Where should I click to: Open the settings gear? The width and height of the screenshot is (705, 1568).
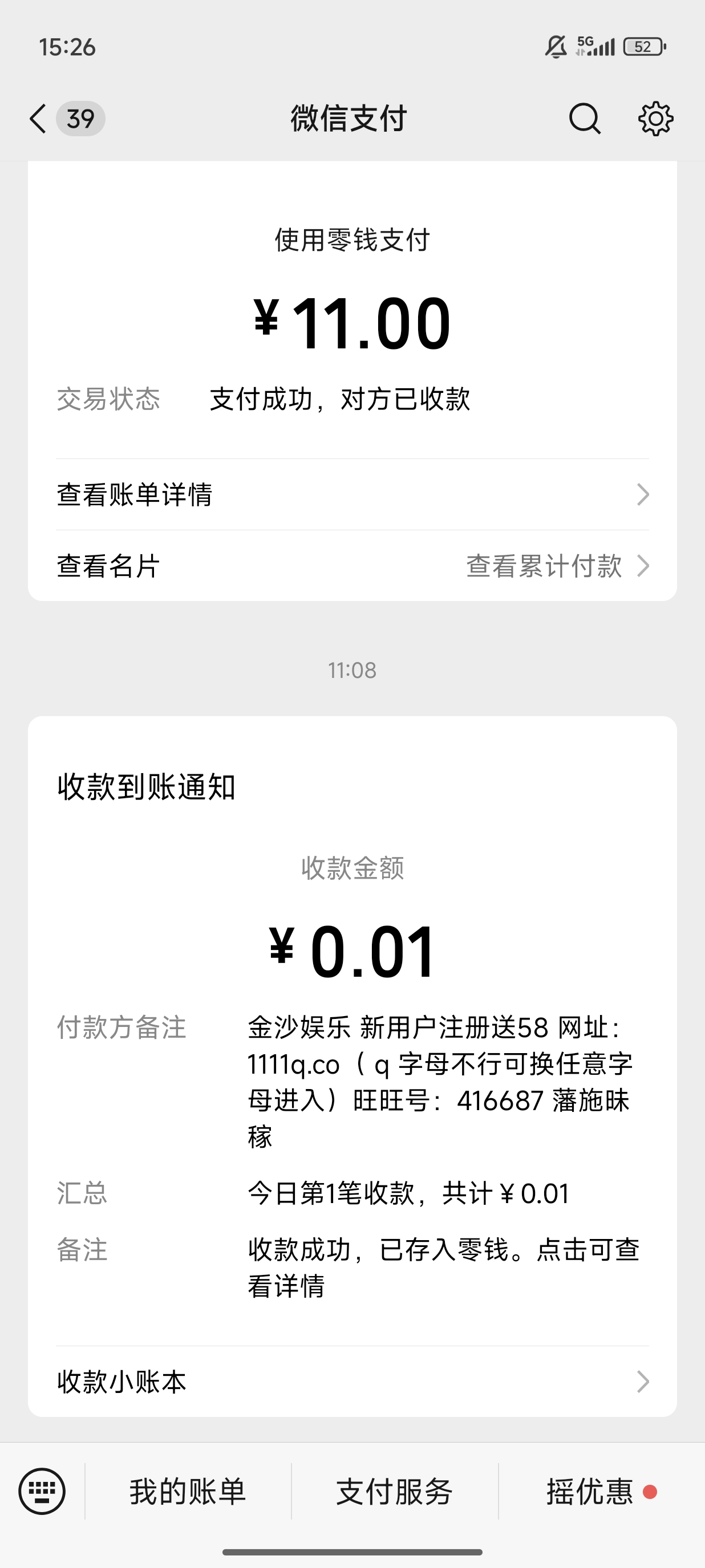655,118
